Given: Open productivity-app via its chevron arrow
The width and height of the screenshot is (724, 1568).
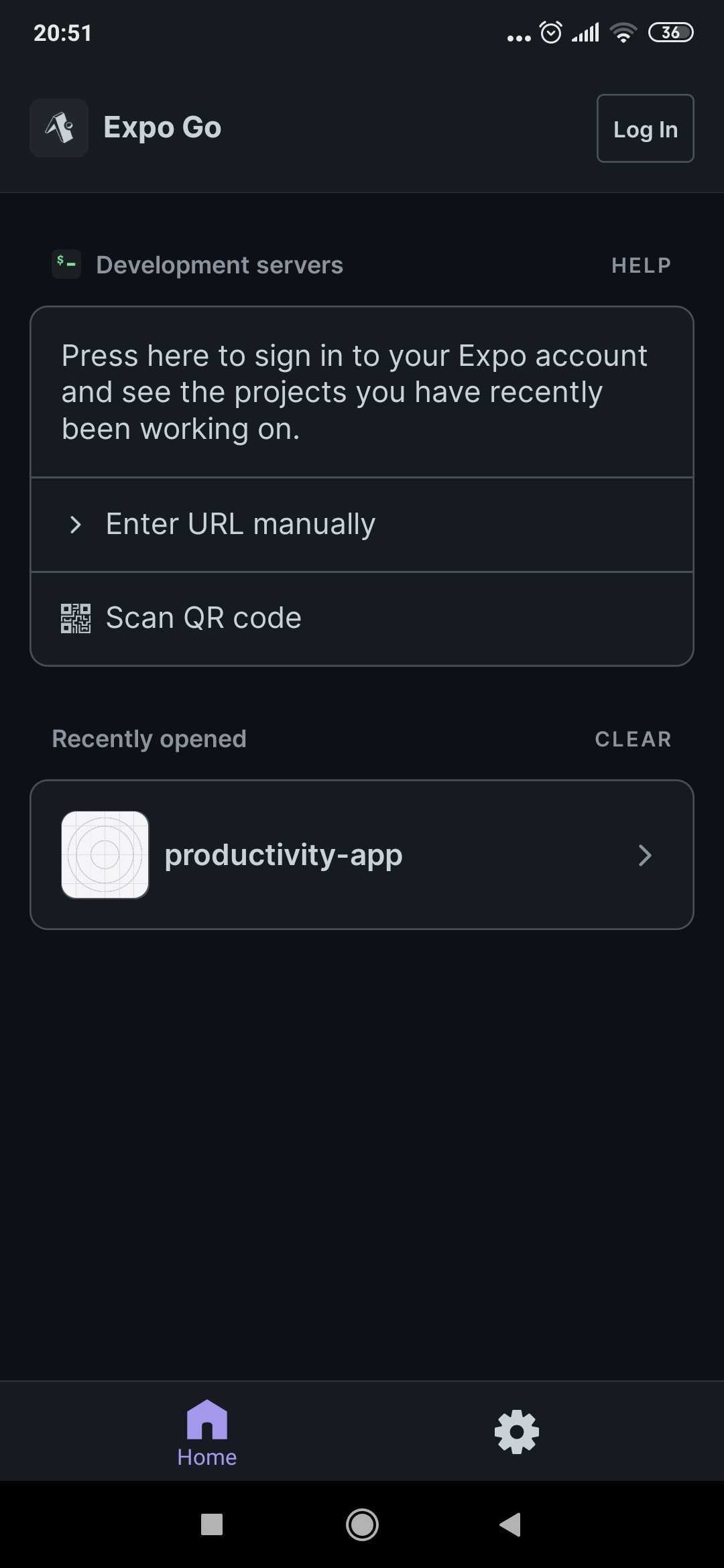Looking at the screenshot, I should click(x=644, y=855).
